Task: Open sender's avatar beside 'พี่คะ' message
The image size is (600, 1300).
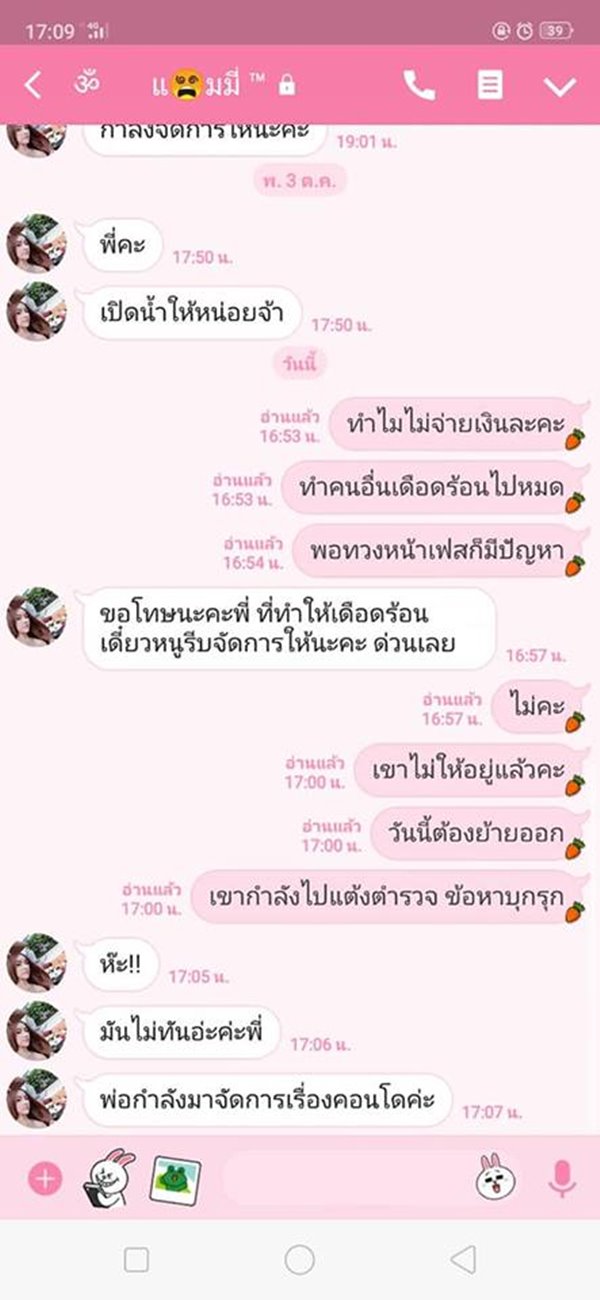Action: 37,244
